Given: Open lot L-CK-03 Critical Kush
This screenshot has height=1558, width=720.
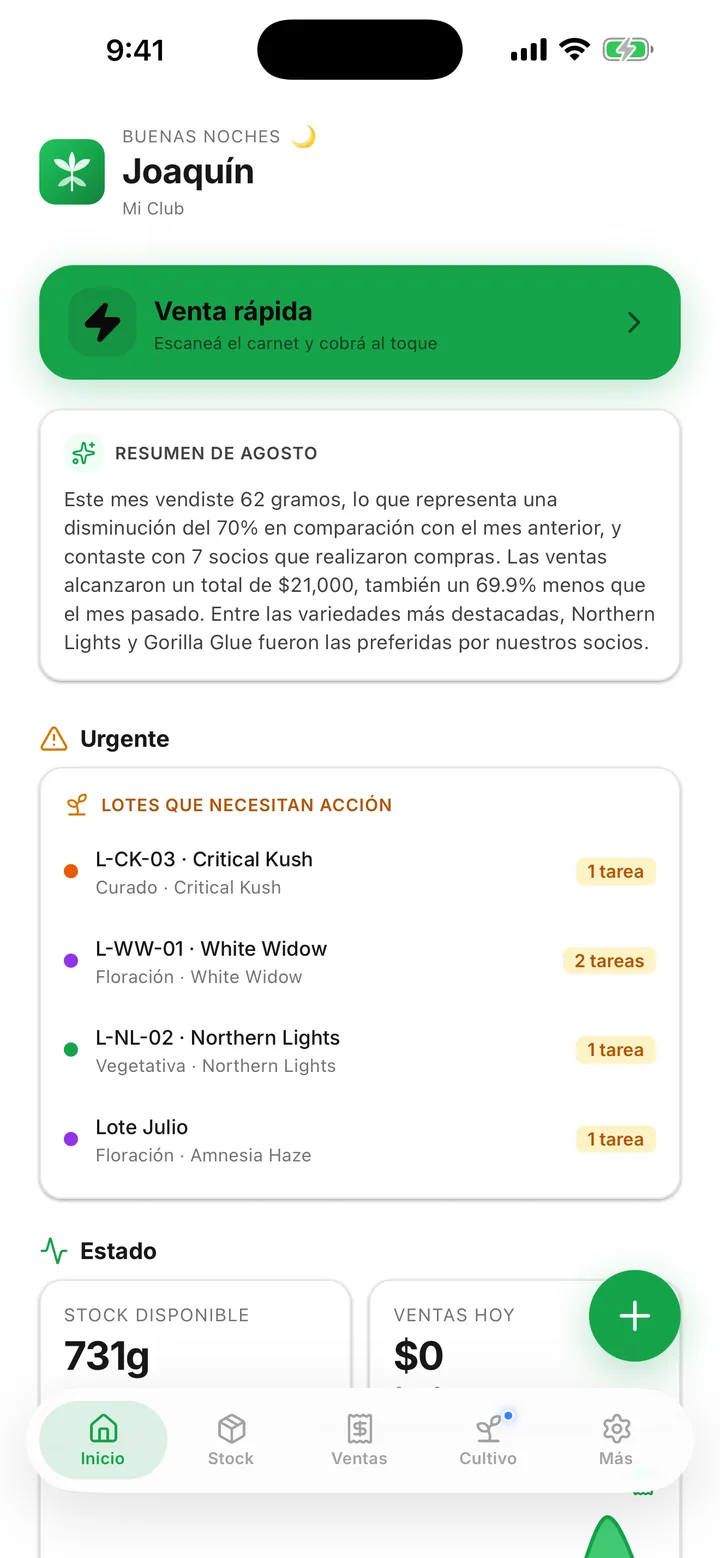Looking at the screenshot, I should click(x=360, y=872).
